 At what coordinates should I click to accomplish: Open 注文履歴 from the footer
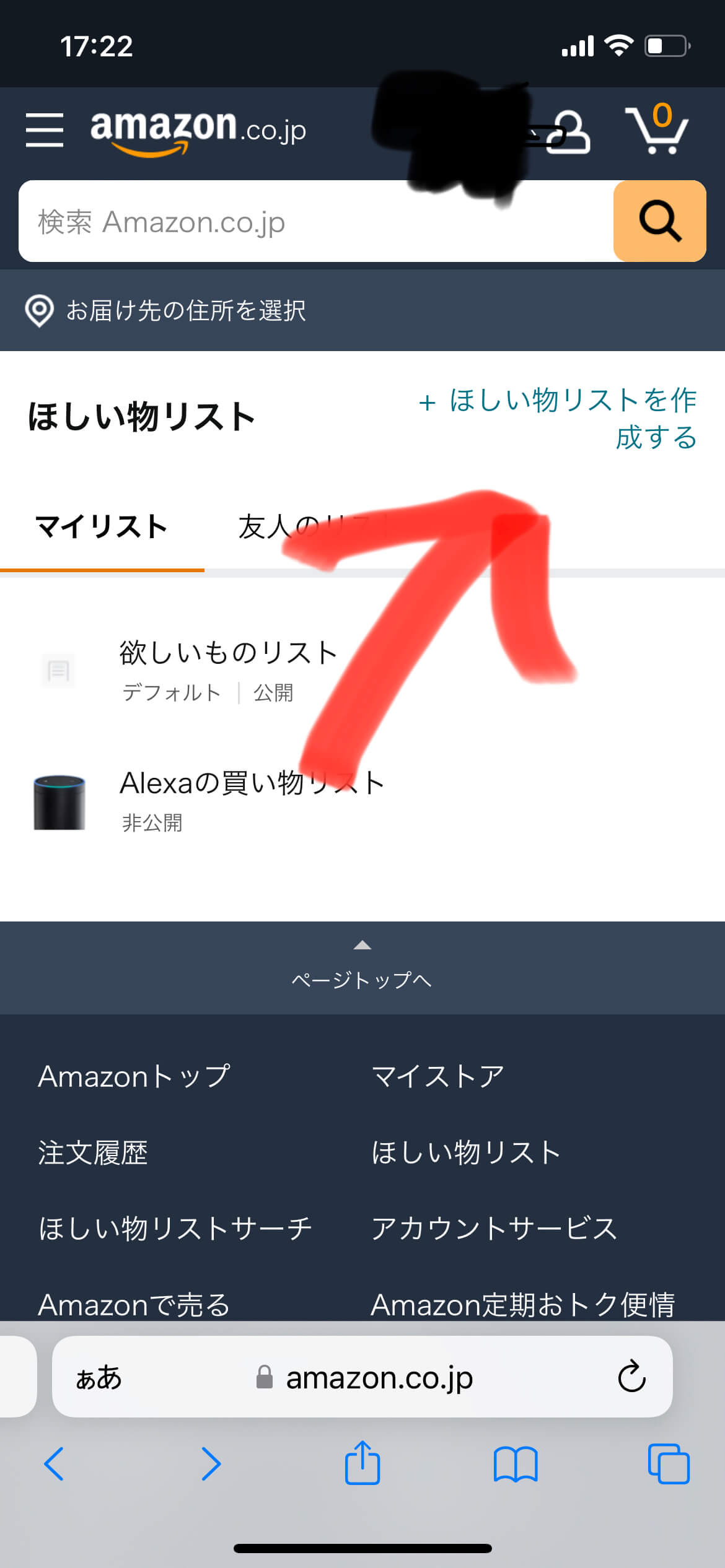tap(92, 1152)
